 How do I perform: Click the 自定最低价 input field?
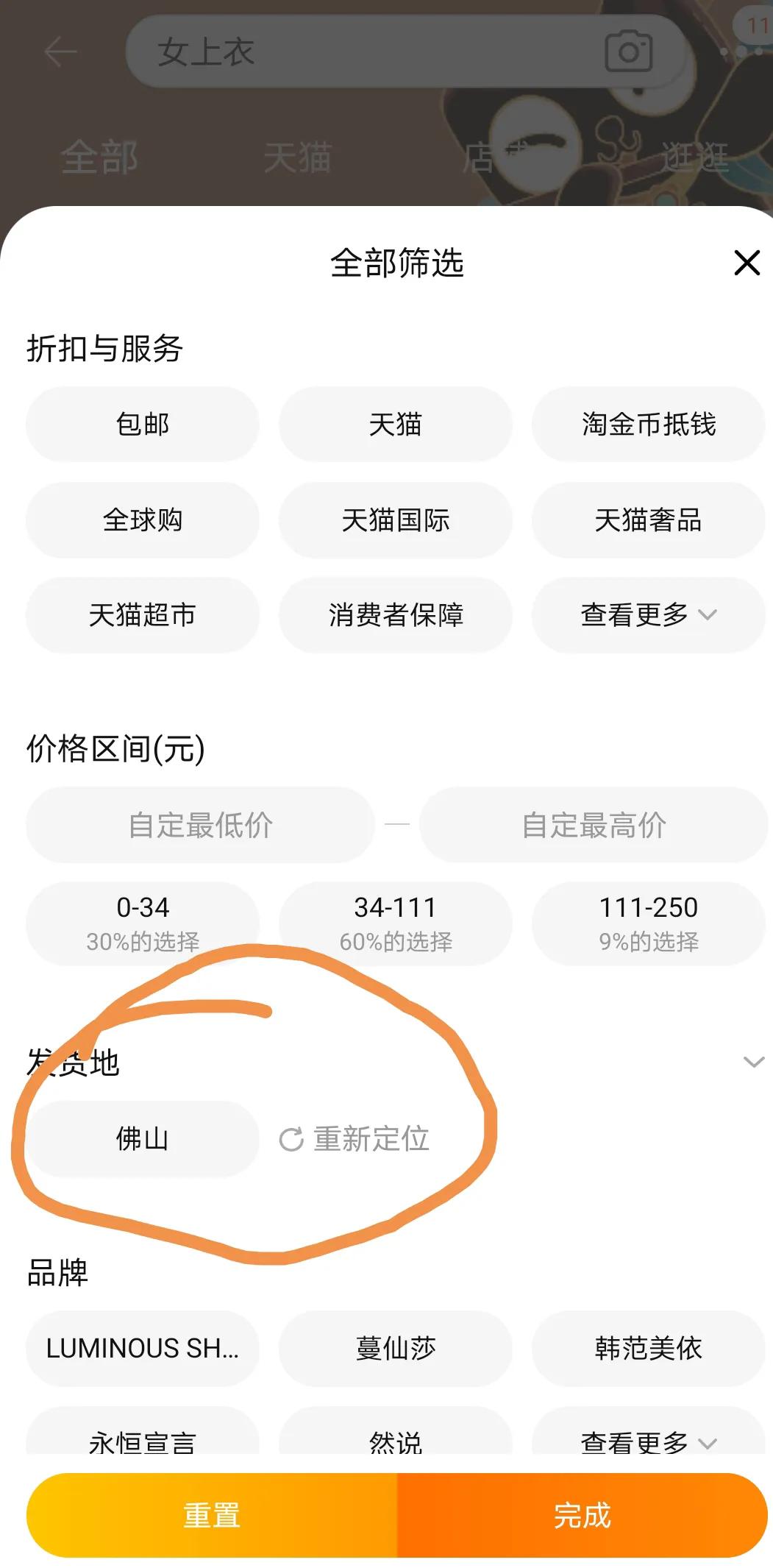click(200, 825)
